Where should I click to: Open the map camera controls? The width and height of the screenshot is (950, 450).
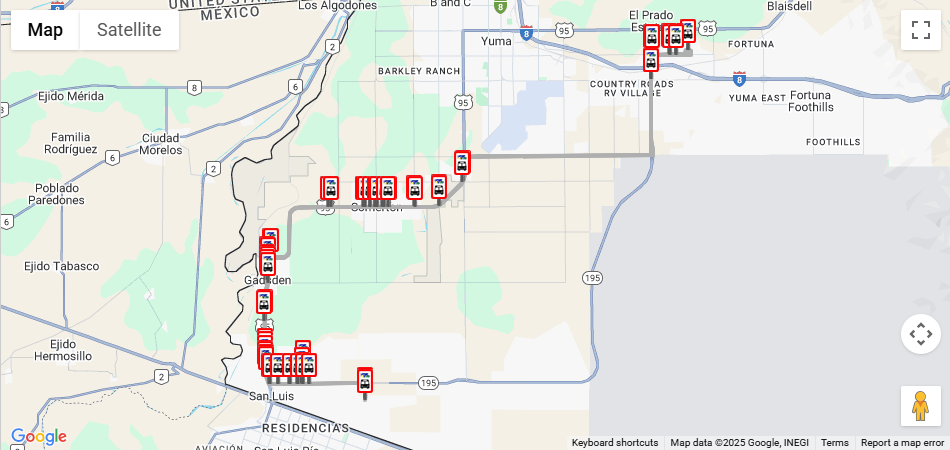[920, 334]
